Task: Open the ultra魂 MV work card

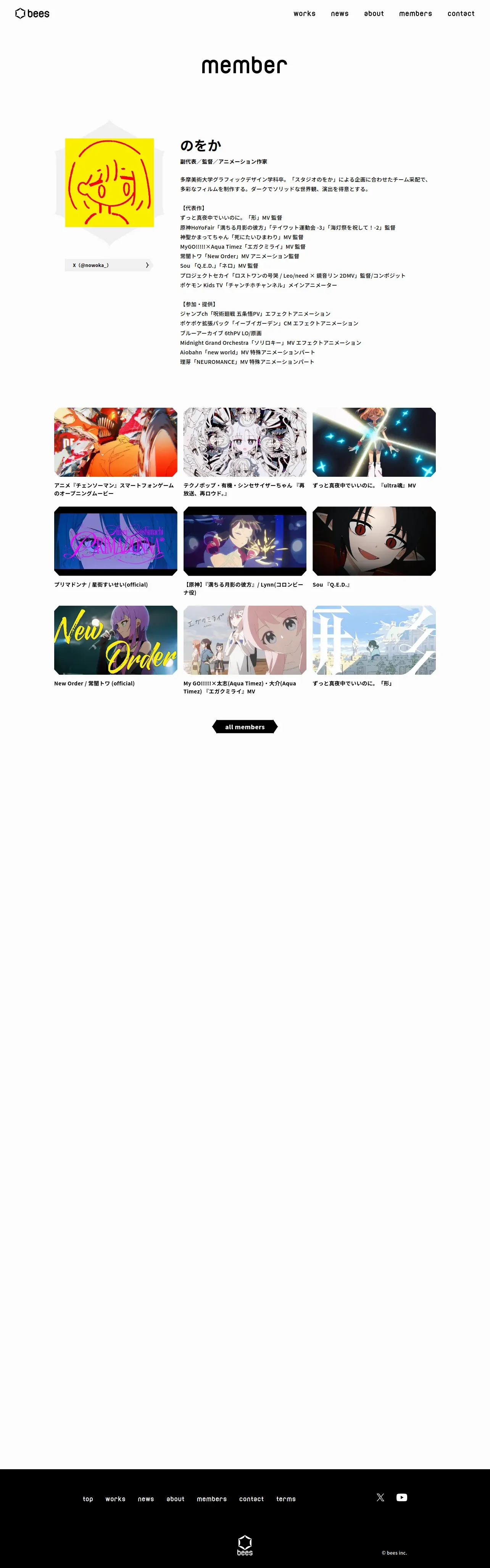Action: click(374, 449)
